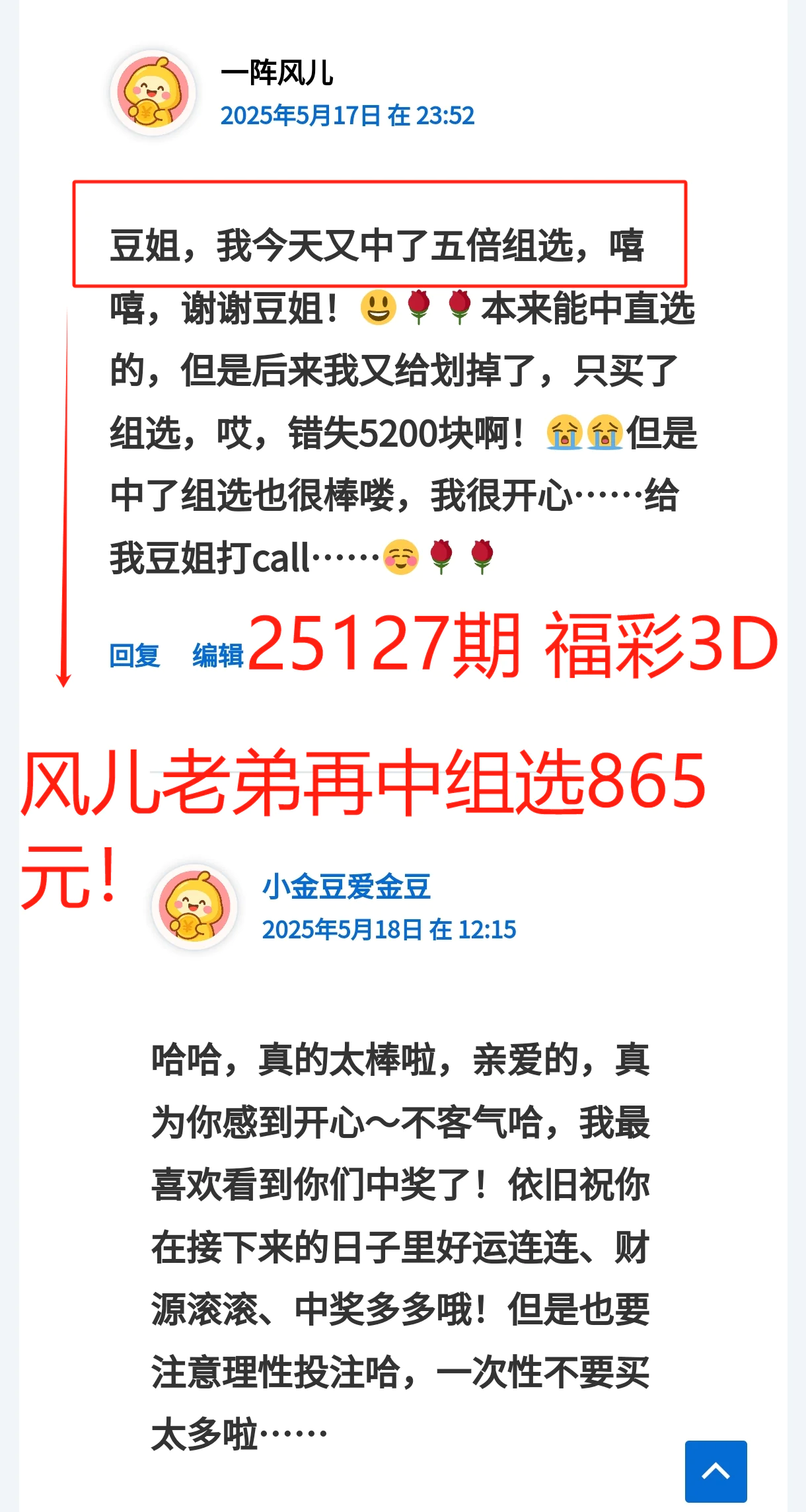Viewport: 806px width, 1512px height.
Task: Open the 2025年5月18日 12:15 comment permalink
Action: (389, 930)
